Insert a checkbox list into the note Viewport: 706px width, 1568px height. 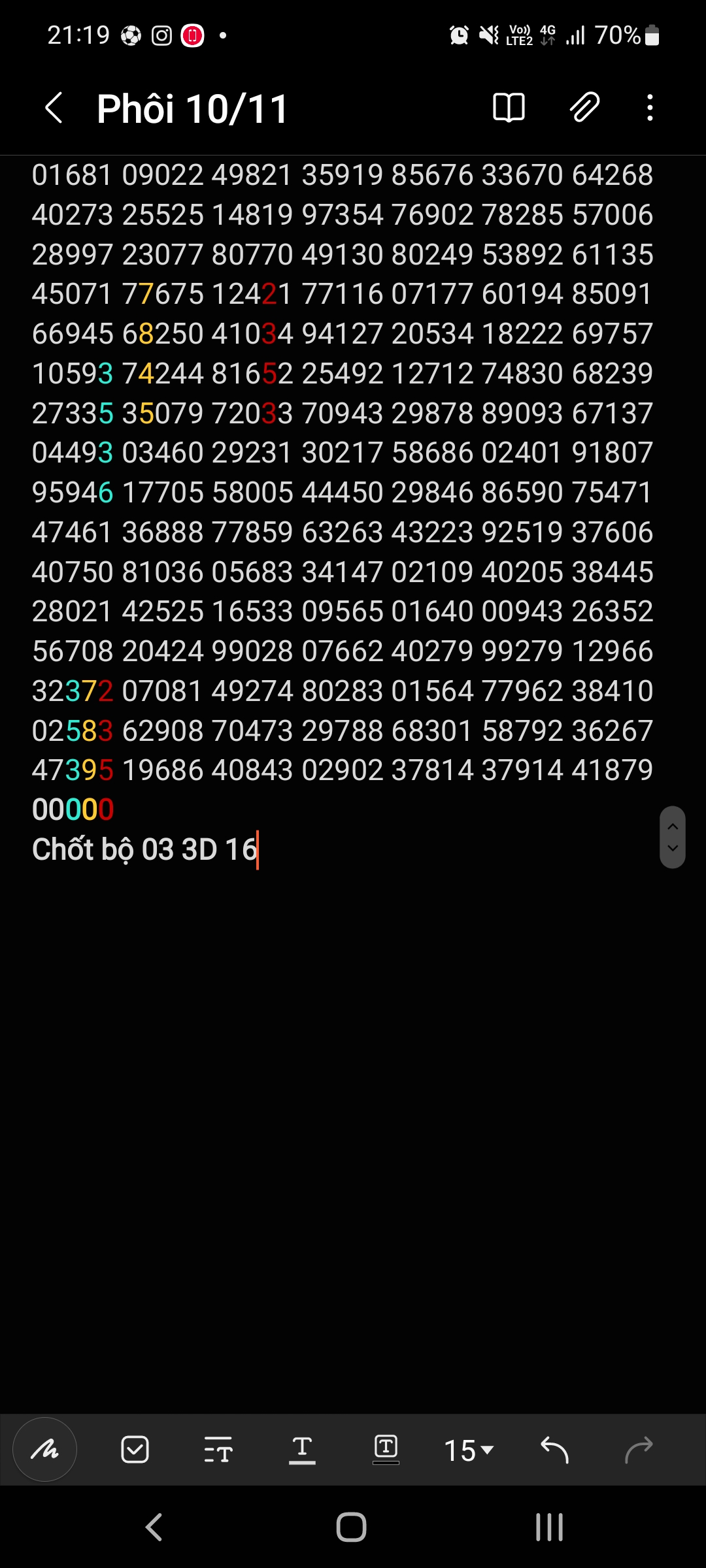click(135, 1450)
